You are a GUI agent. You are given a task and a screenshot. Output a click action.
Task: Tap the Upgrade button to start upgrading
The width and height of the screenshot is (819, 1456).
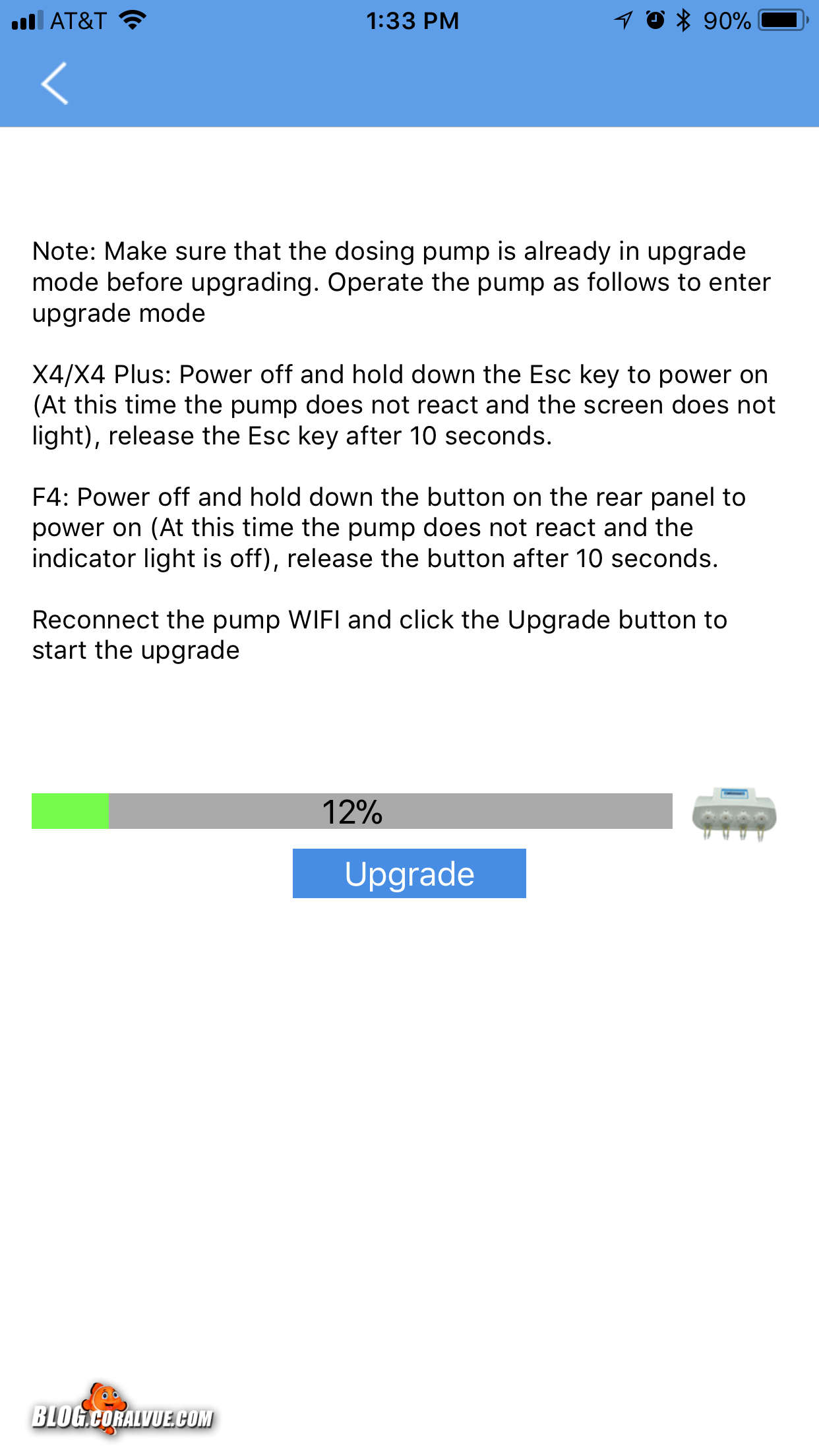coord(409,873)
